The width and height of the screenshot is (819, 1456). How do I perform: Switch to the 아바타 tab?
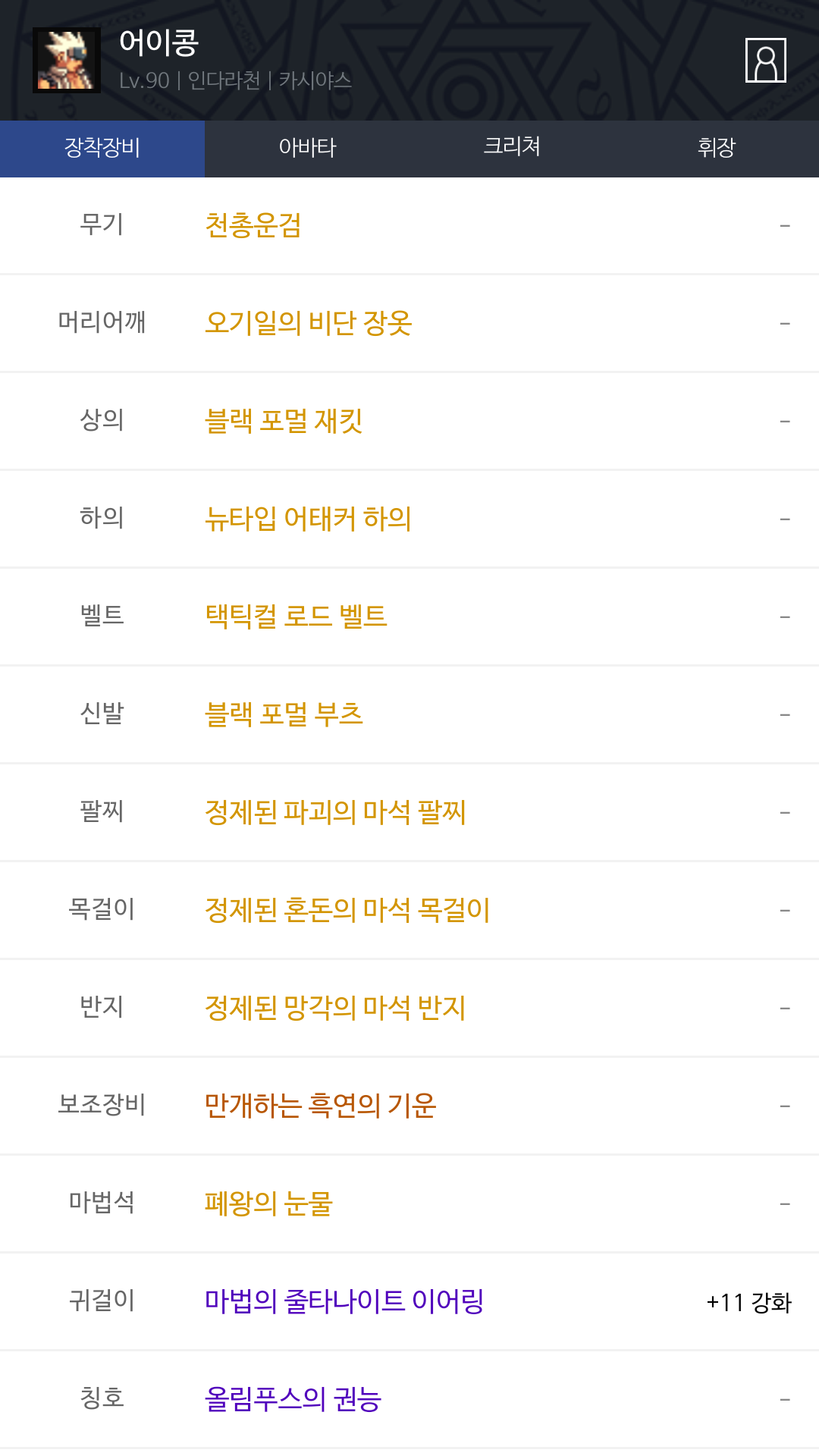pyautogui.click(x=307, y=148)
